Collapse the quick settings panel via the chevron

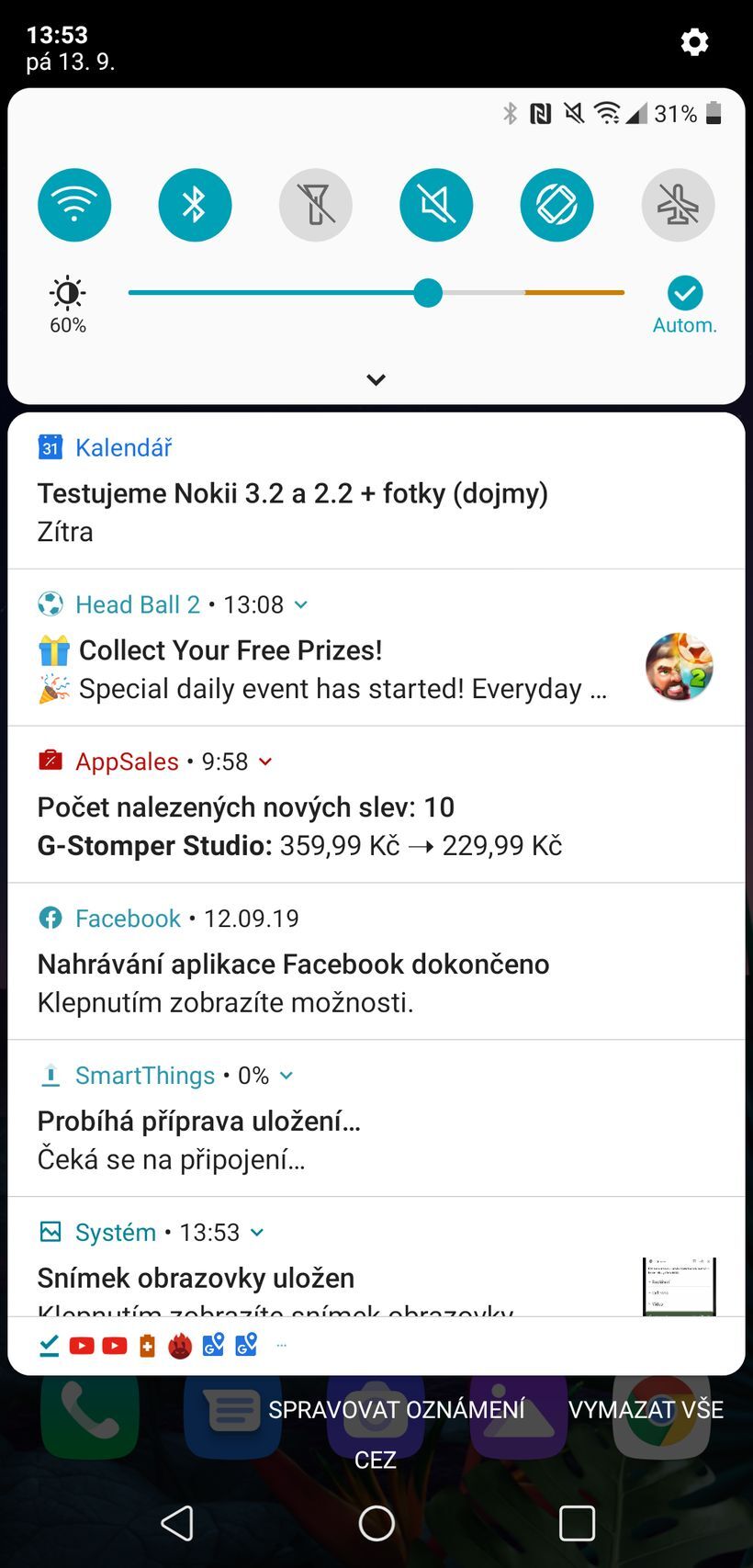376,379
